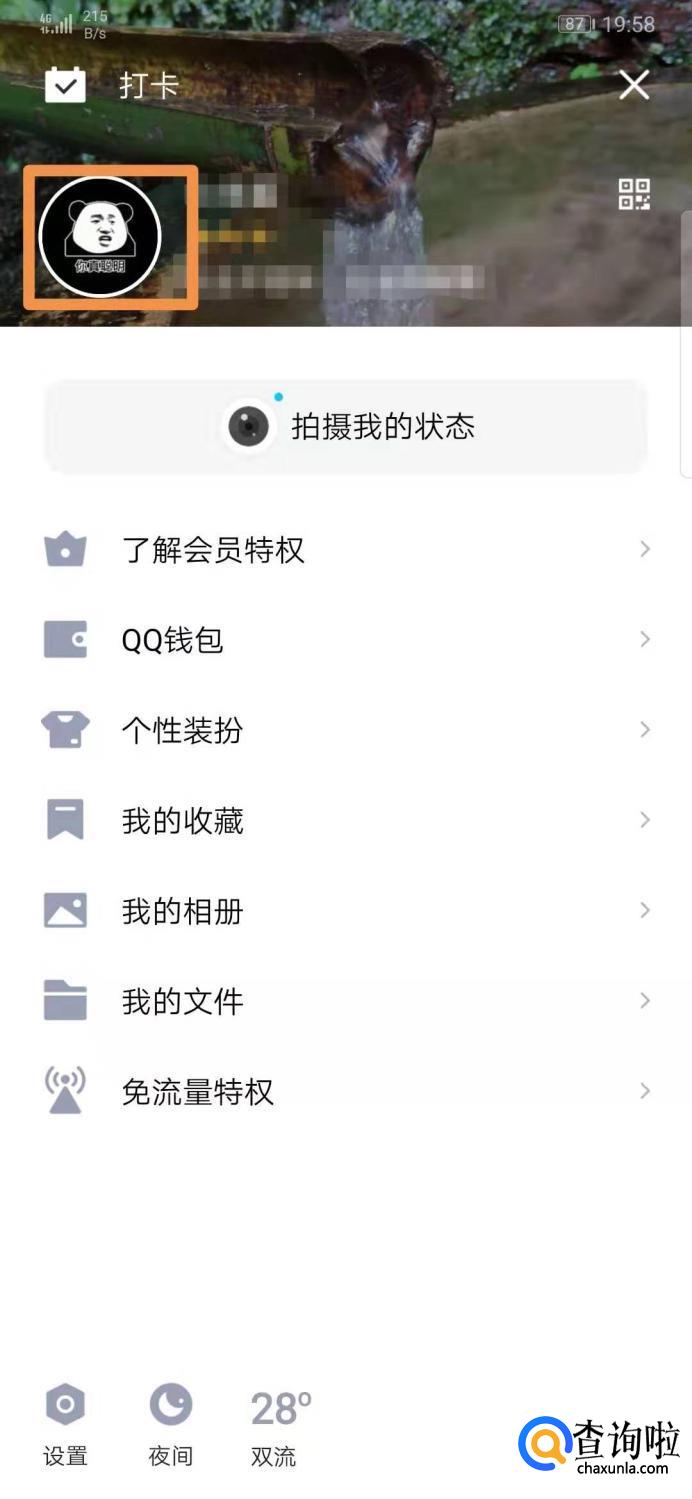
Task: Switch on 夜间 night mode
Action: (171, 1424)
